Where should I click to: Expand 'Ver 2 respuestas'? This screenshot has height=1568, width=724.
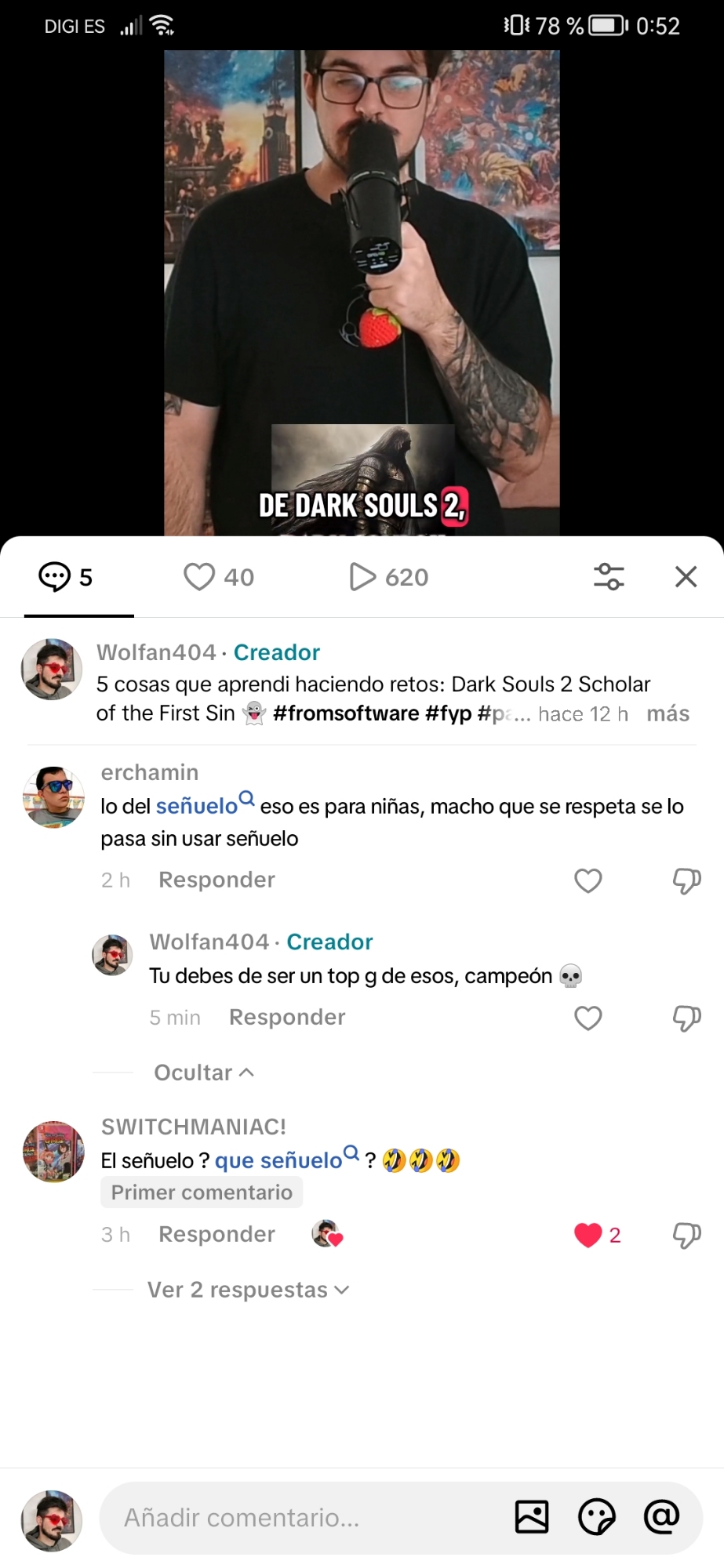(x=248, y=1290)
